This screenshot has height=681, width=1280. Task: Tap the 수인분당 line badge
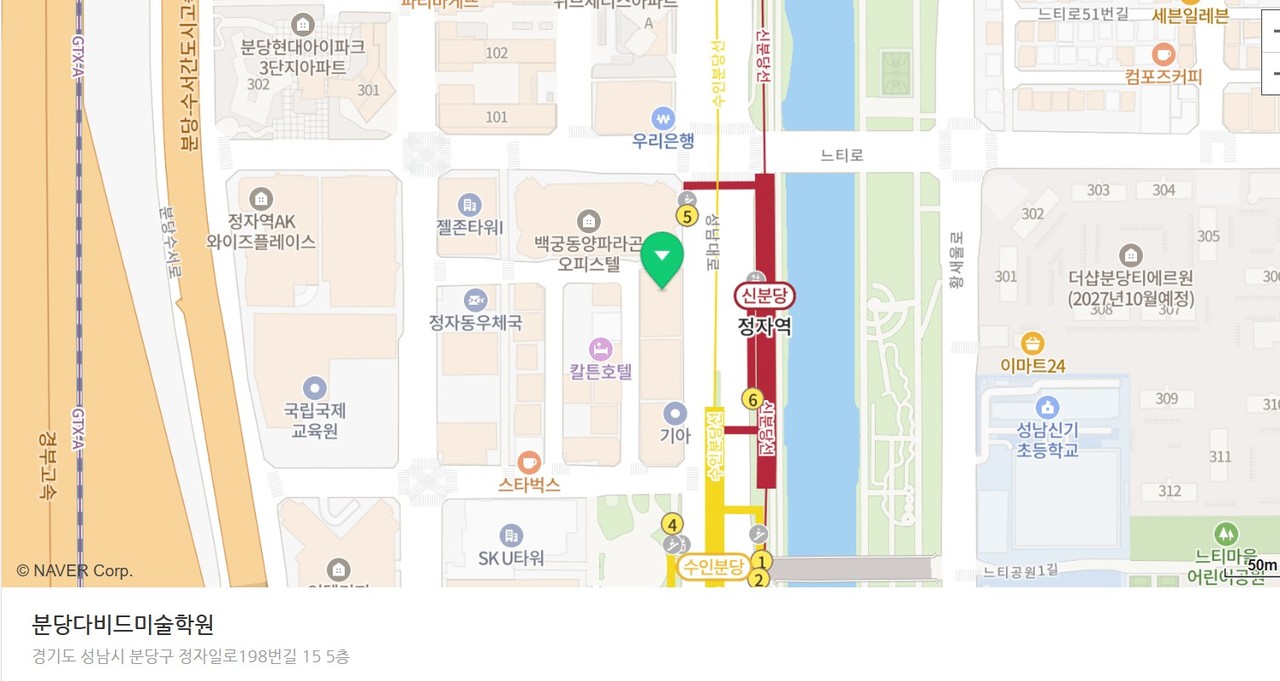[714, 568]
